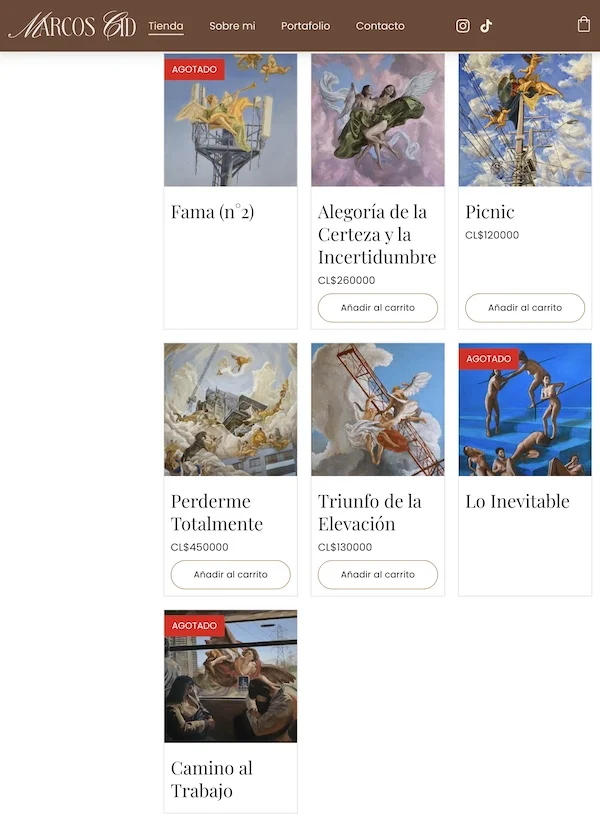The width and height of the screenshot is (600, 817).
Task: Add Alegoría de la Certeza to cart
Action: click(x=378, y=308)
